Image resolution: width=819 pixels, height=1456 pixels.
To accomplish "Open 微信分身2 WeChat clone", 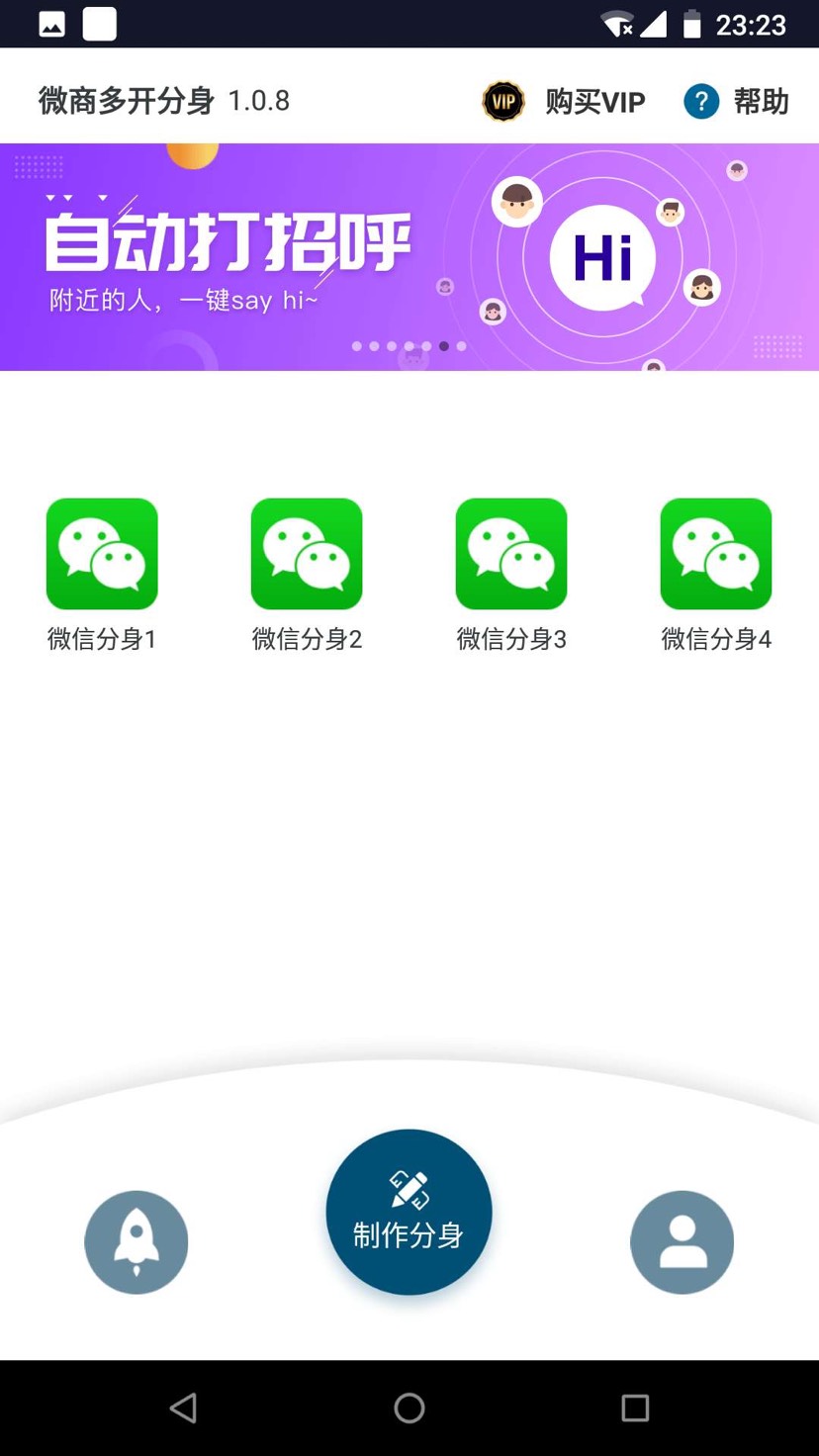I will pos(307,553).
